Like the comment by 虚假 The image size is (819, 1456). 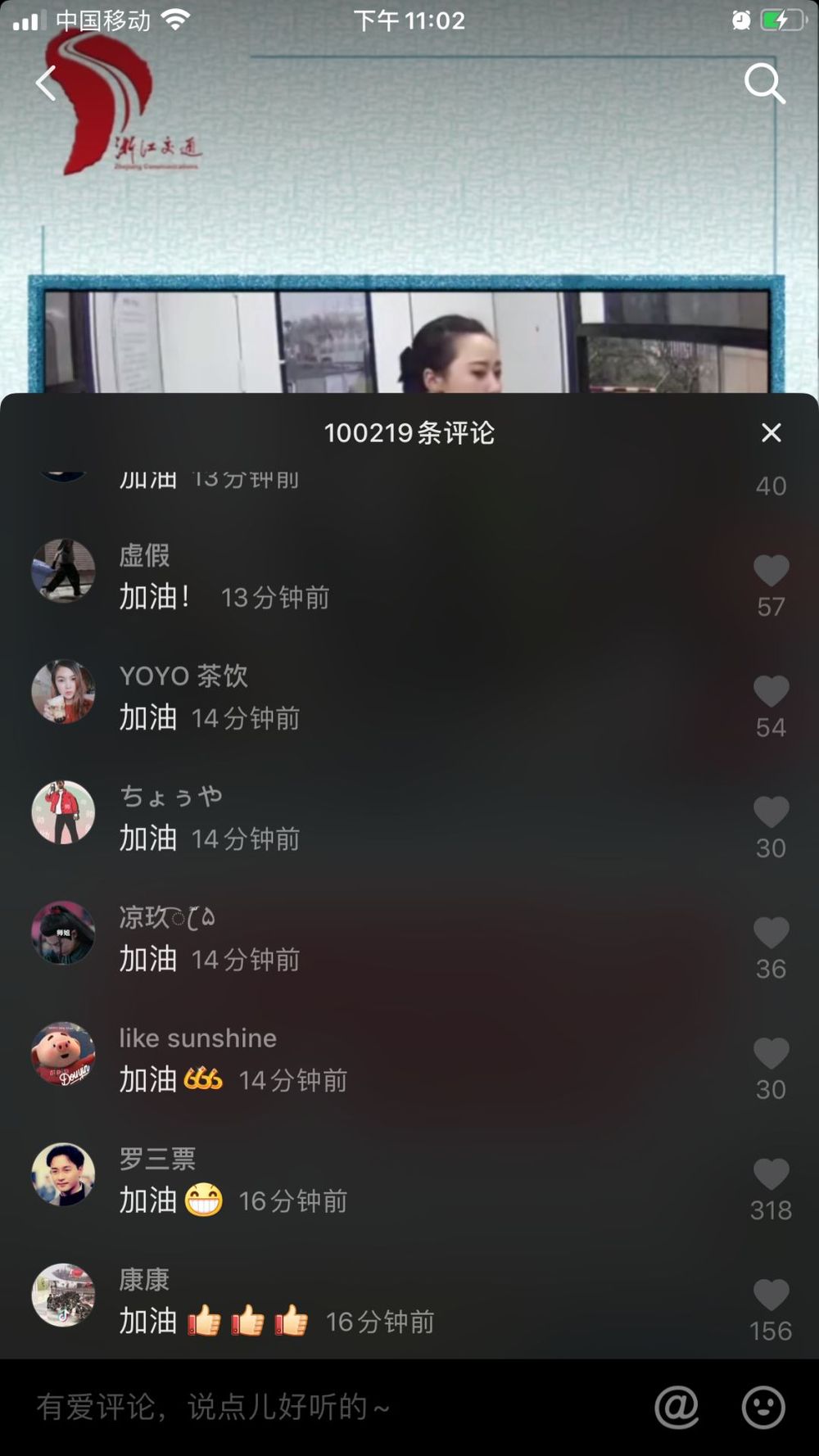point(771,571)
